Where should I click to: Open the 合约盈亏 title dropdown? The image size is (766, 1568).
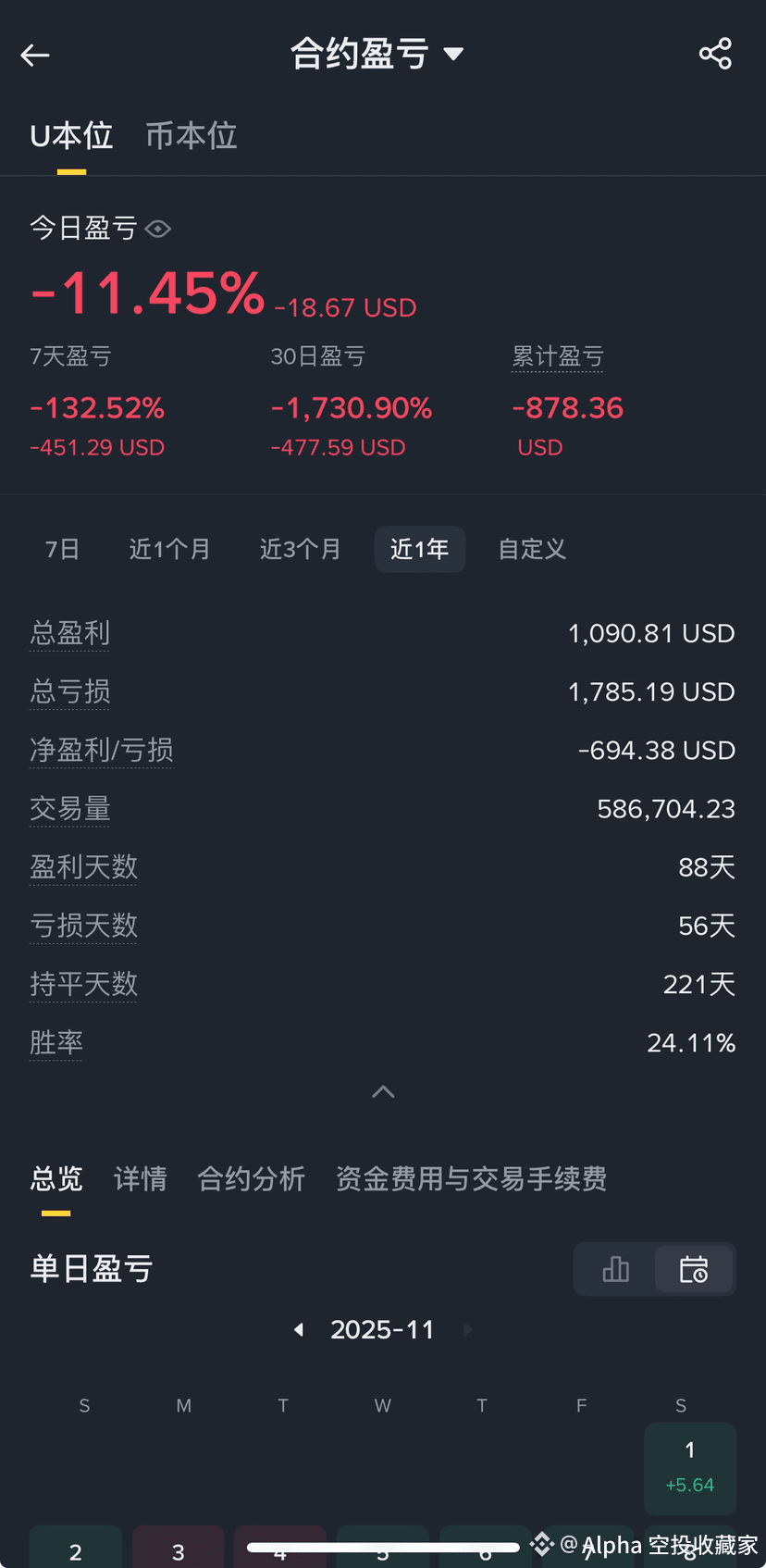pos(377,54)
